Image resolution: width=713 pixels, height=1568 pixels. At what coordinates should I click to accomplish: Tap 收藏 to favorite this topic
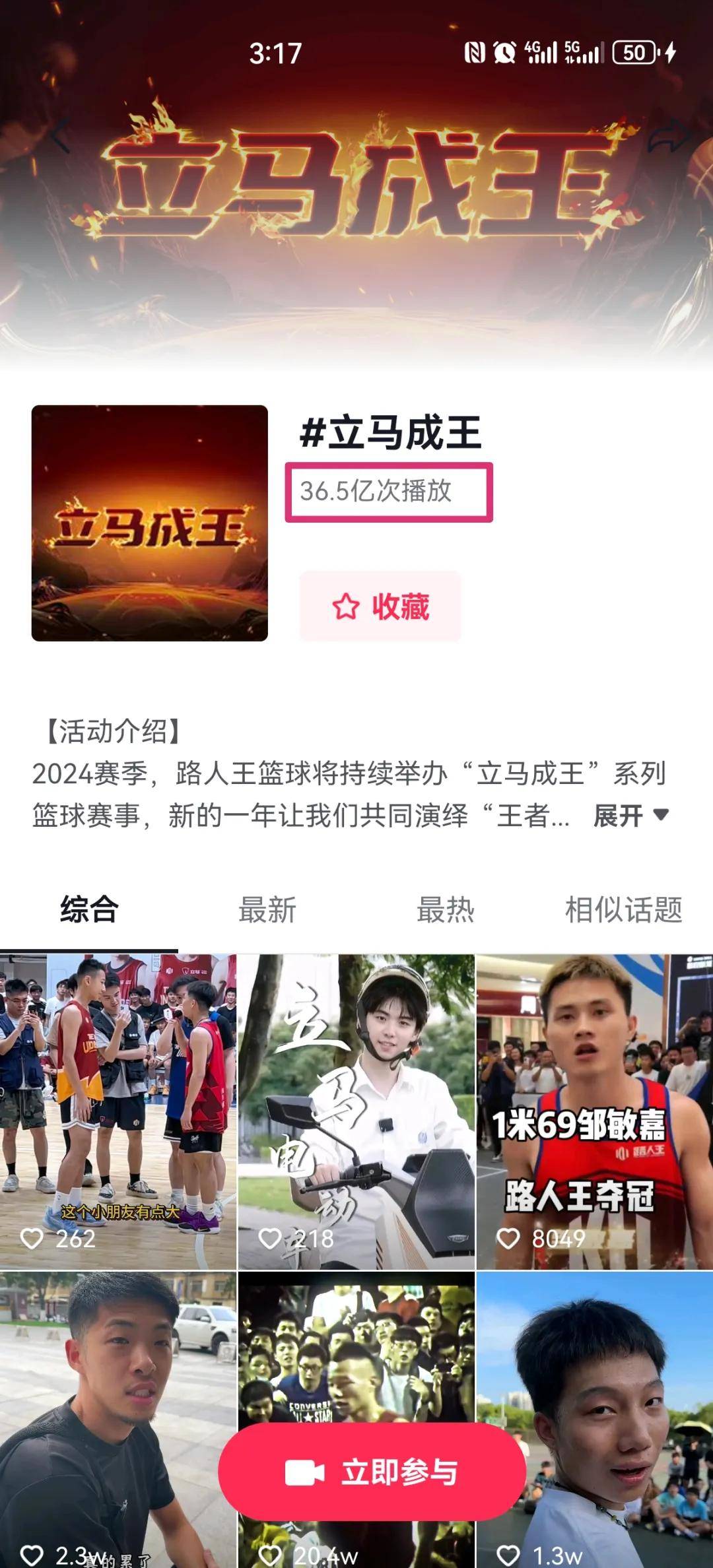click(x=380, y=606)
